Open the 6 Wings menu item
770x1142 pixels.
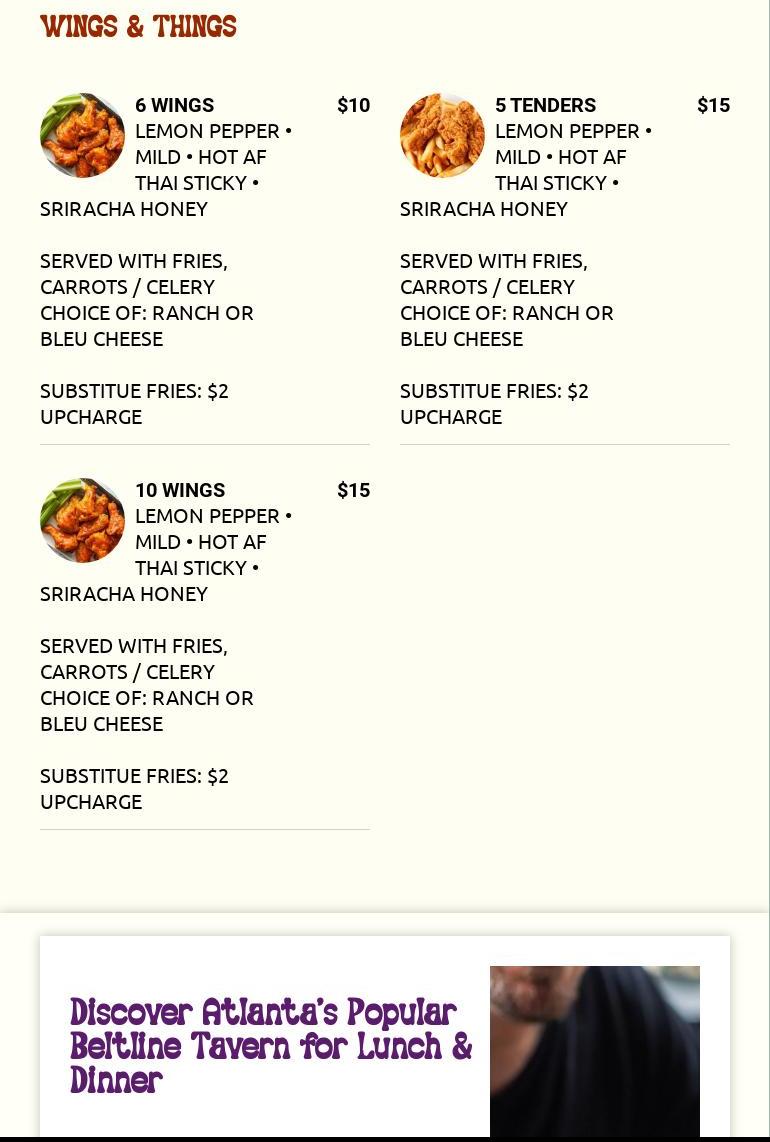click(x=175, y=106)
